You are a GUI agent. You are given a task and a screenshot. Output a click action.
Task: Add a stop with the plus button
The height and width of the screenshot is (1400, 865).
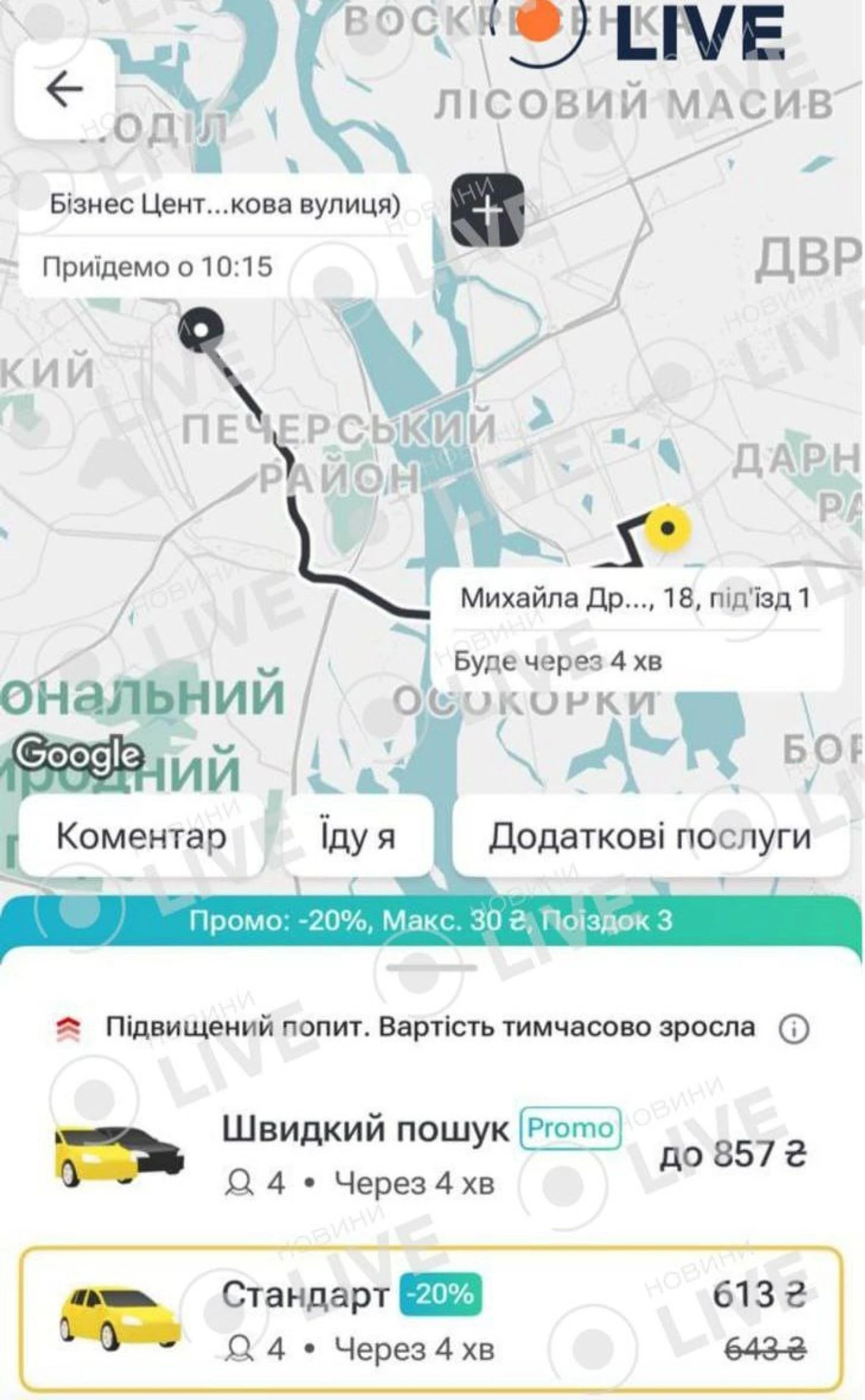tap(487, 211)
